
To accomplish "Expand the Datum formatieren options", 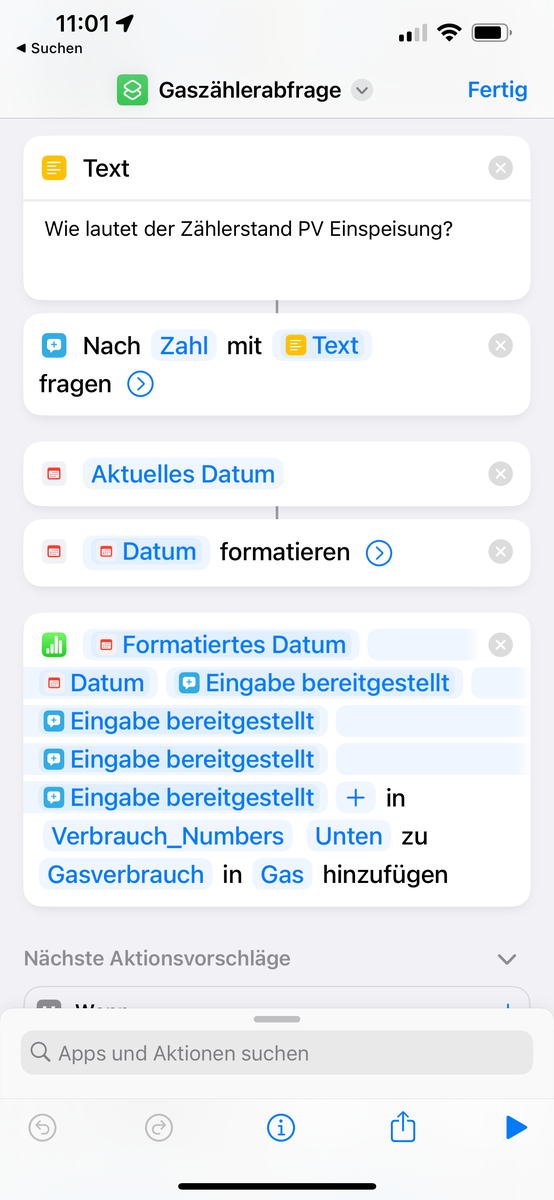I will pos(379,552).
